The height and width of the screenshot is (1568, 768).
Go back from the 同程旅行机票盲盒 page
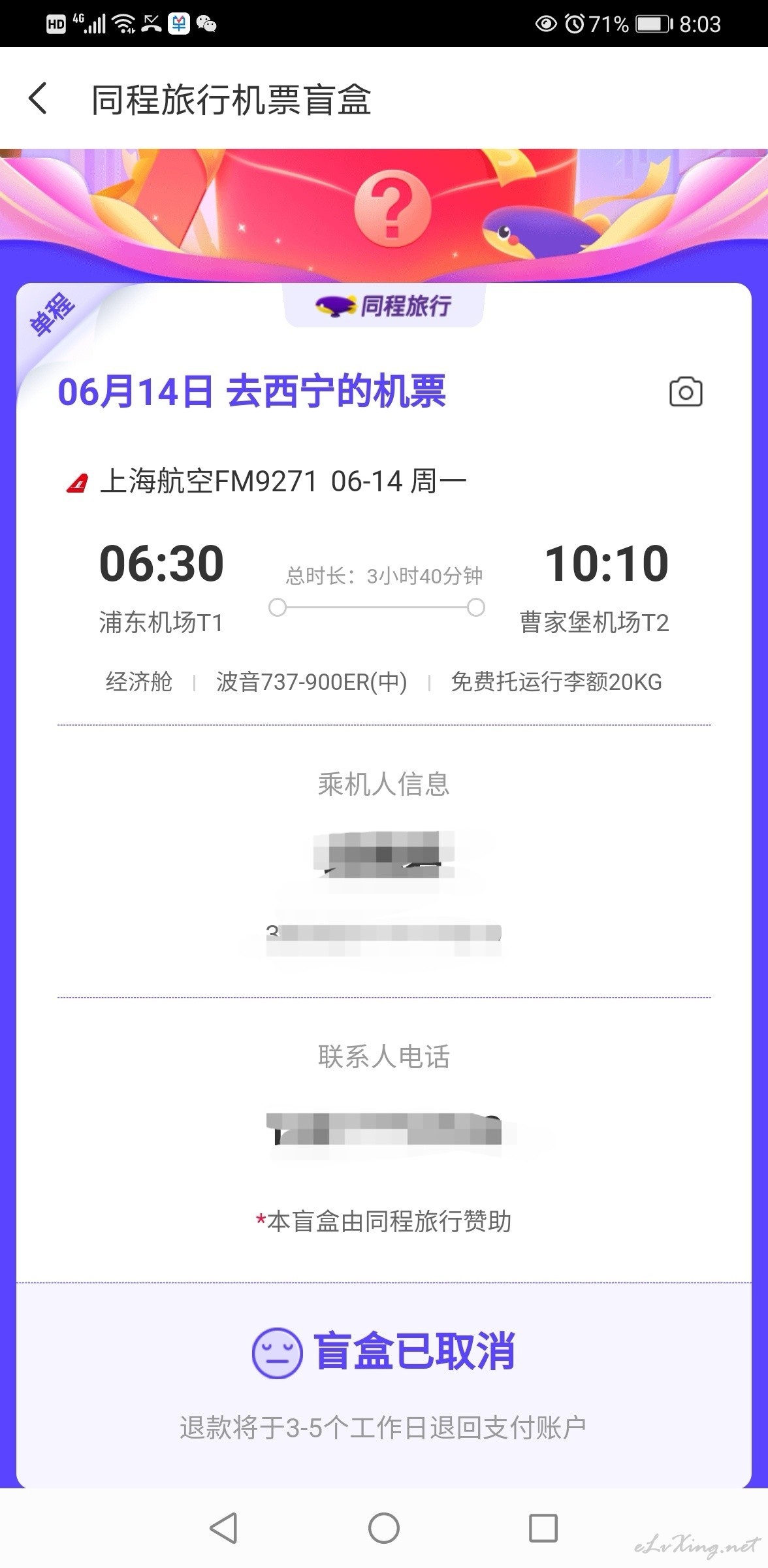point(39,99)
